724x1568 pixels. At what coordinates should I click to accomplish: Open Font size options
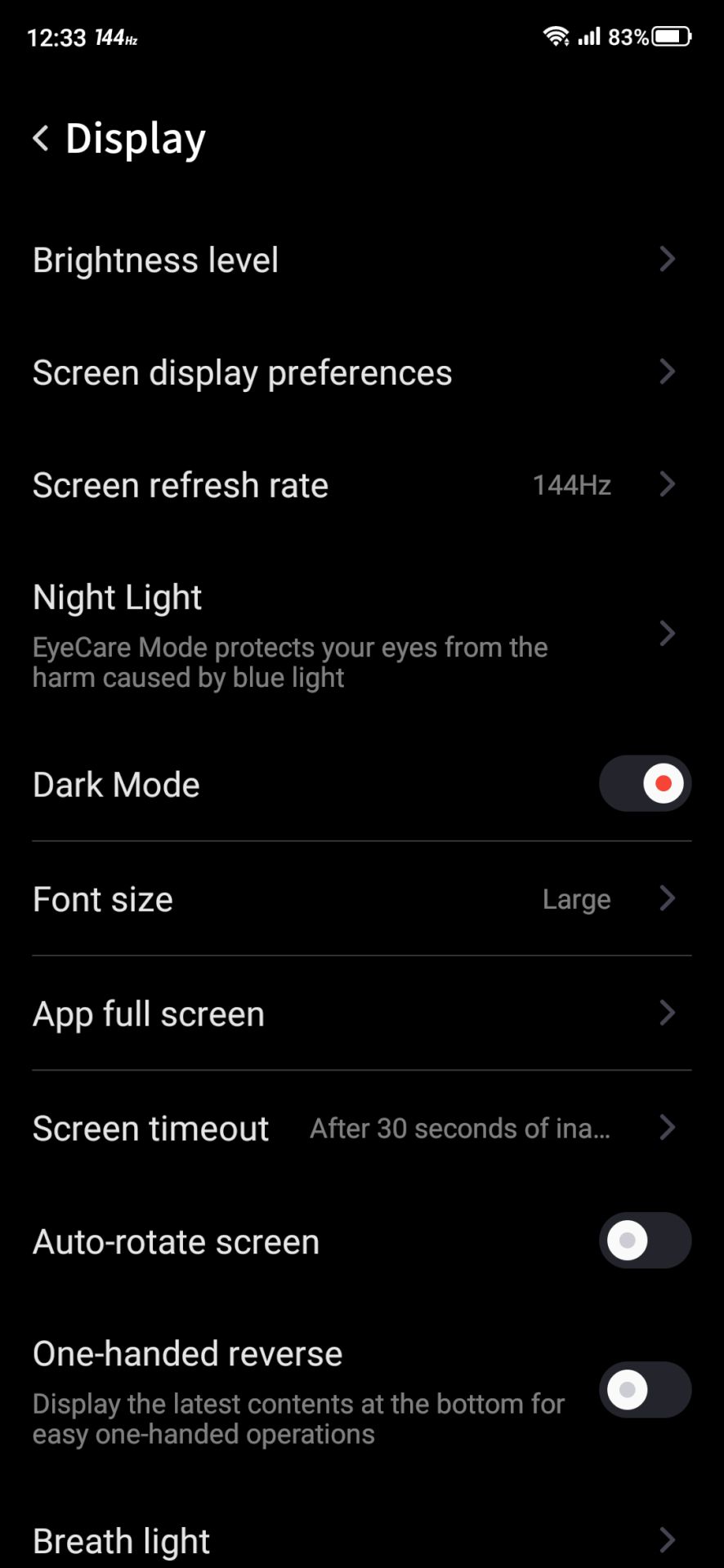pos(362,899)
